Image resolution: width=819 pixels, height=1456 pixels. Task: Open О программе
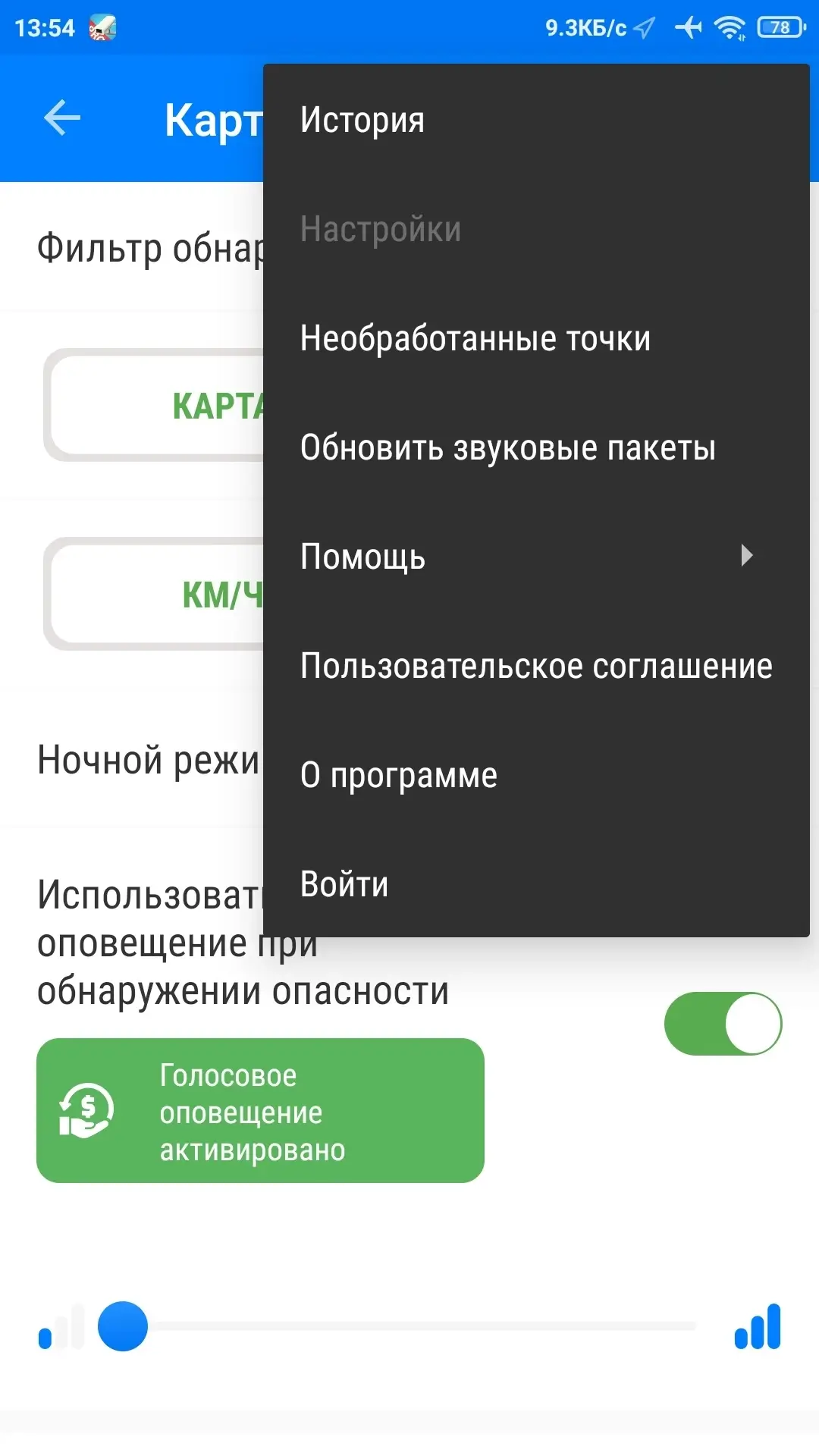[536, 775]
